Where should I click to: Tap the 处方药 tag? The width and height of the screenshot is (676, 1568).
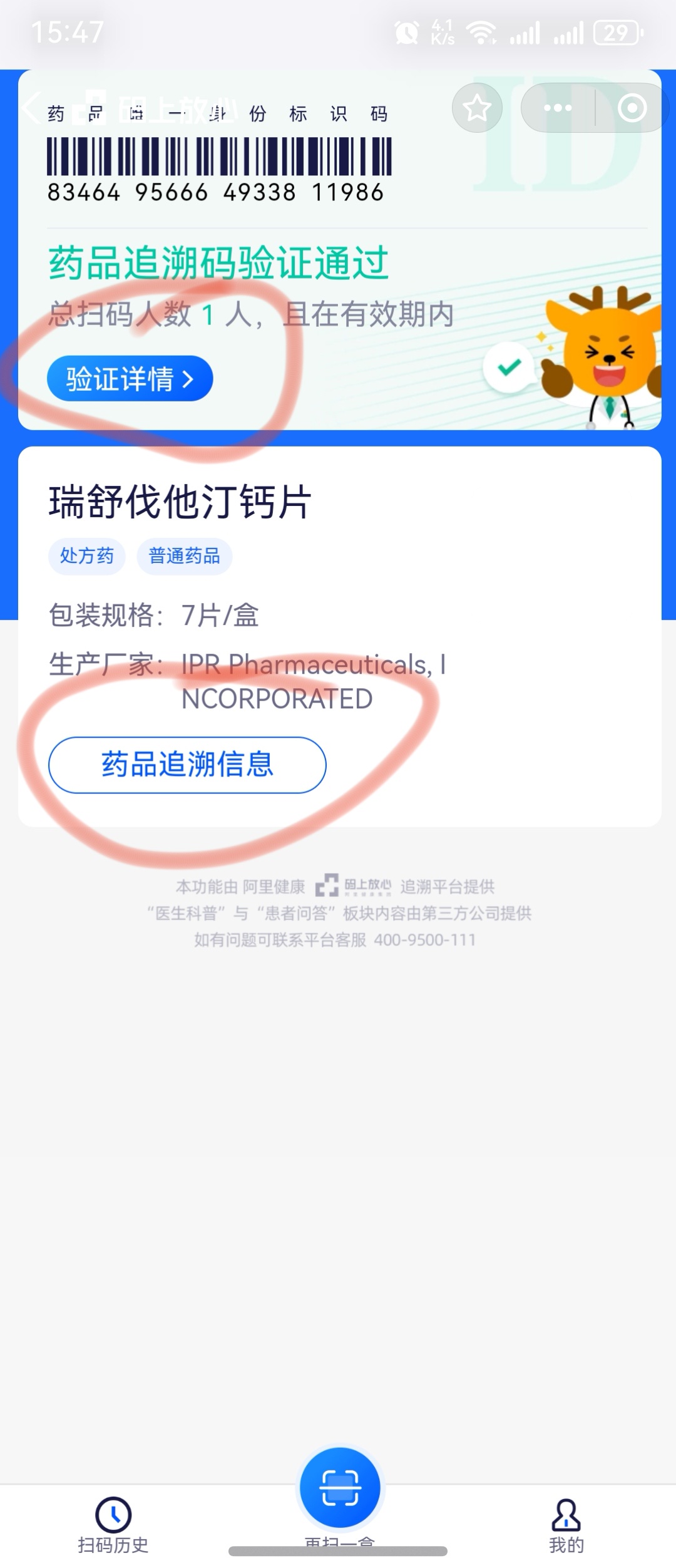86,555
